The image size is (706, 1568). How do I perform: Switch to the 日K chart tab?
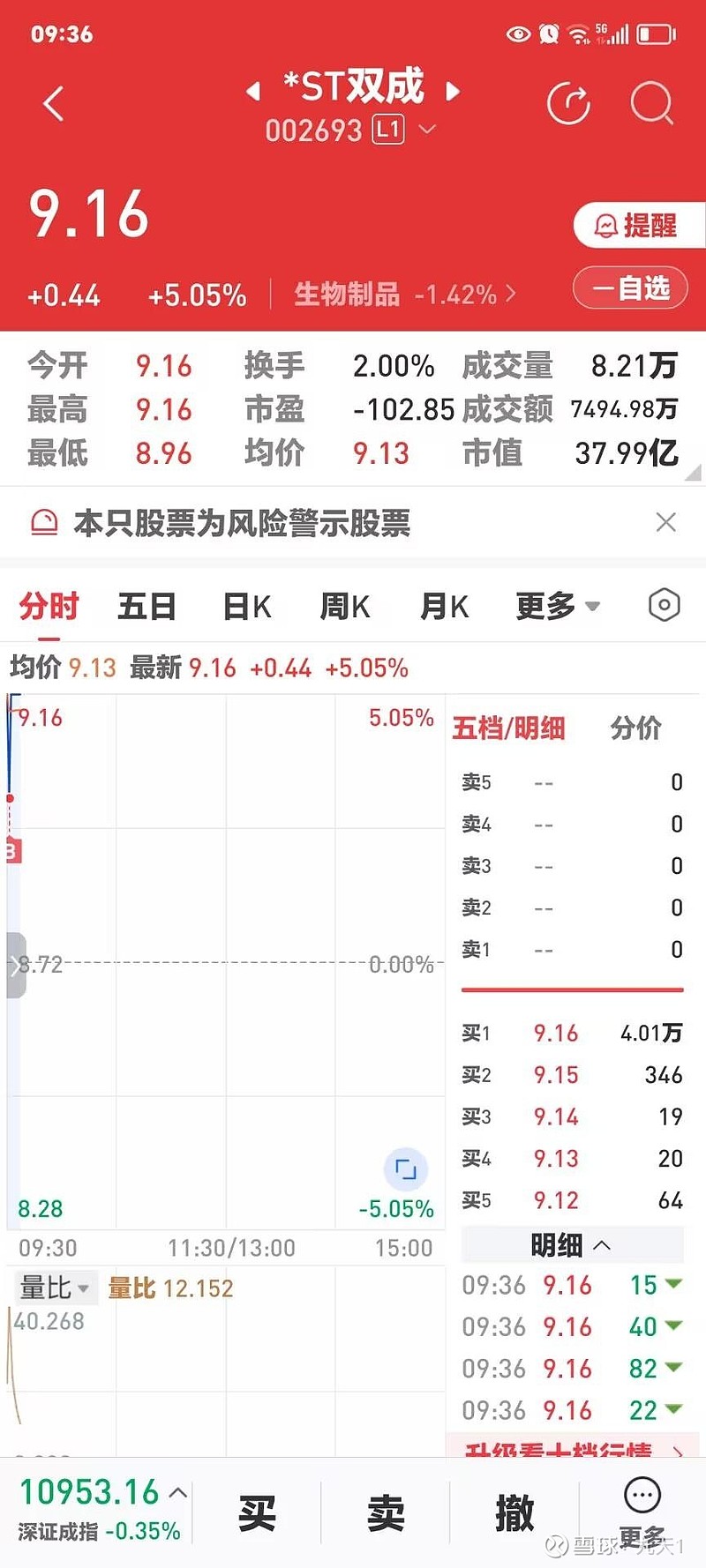click(x=247, y=607)
